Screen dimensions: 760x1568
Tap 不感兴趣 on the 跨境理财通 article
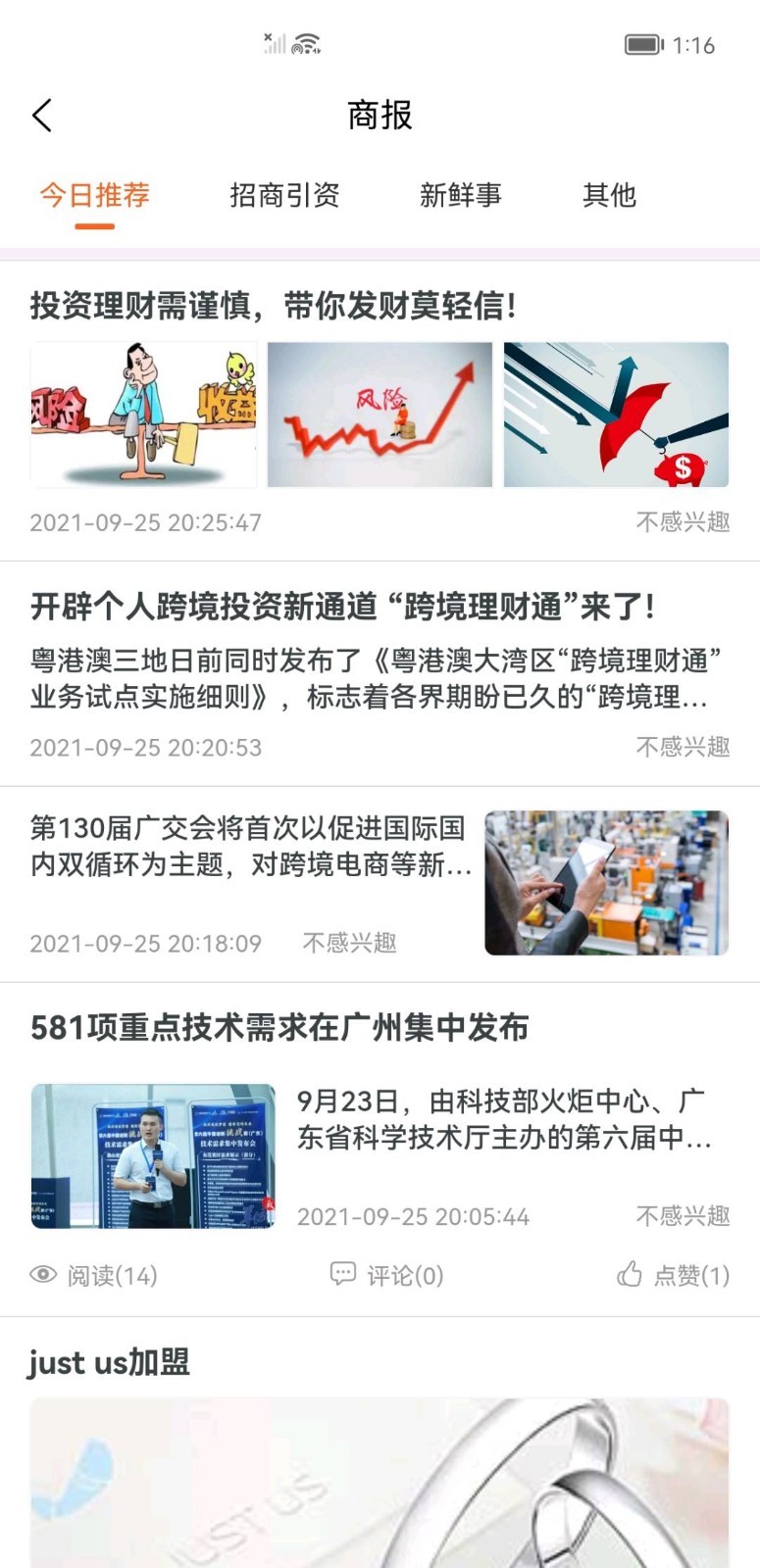[683, 748]
